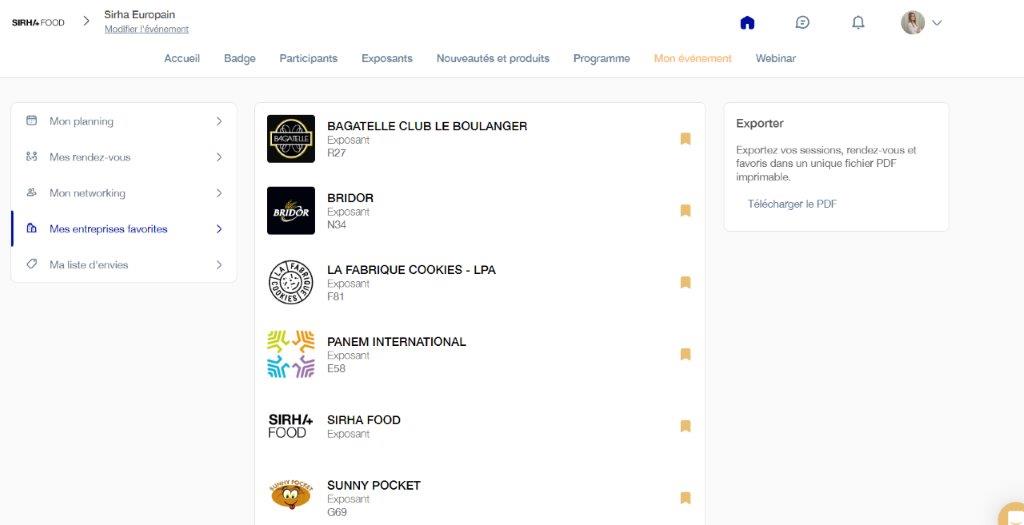Image resolution: width=1024 pixels, height=525 pixels.
Task: Open the Exposants tab
Action: [x=387, y=58]
